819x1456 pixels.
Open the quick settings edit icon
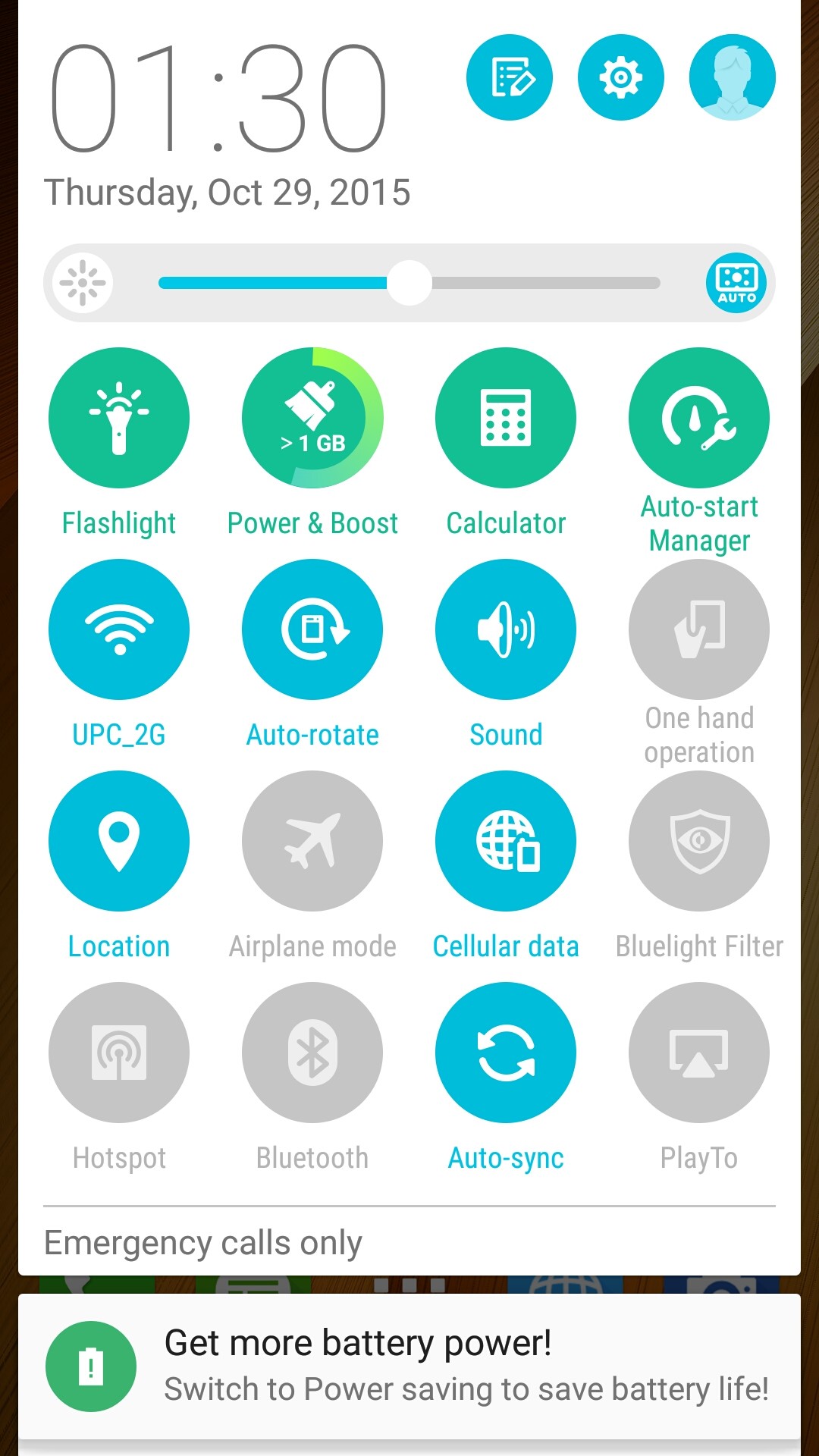pyautogui.click(x=509, y=77)
